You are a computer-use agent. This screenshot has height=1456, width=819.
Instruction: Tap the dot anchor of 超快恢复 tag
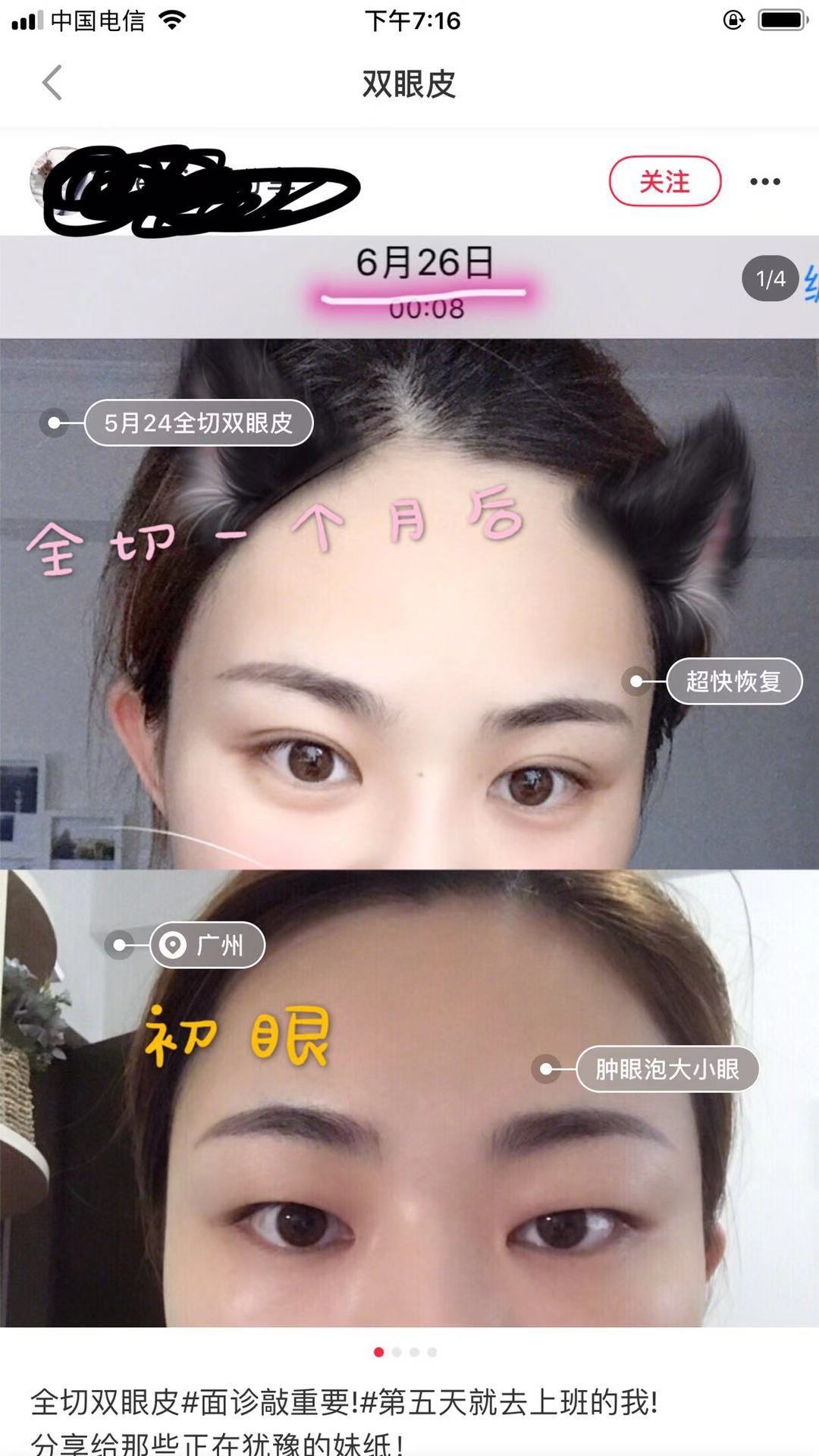click(635, 681)
